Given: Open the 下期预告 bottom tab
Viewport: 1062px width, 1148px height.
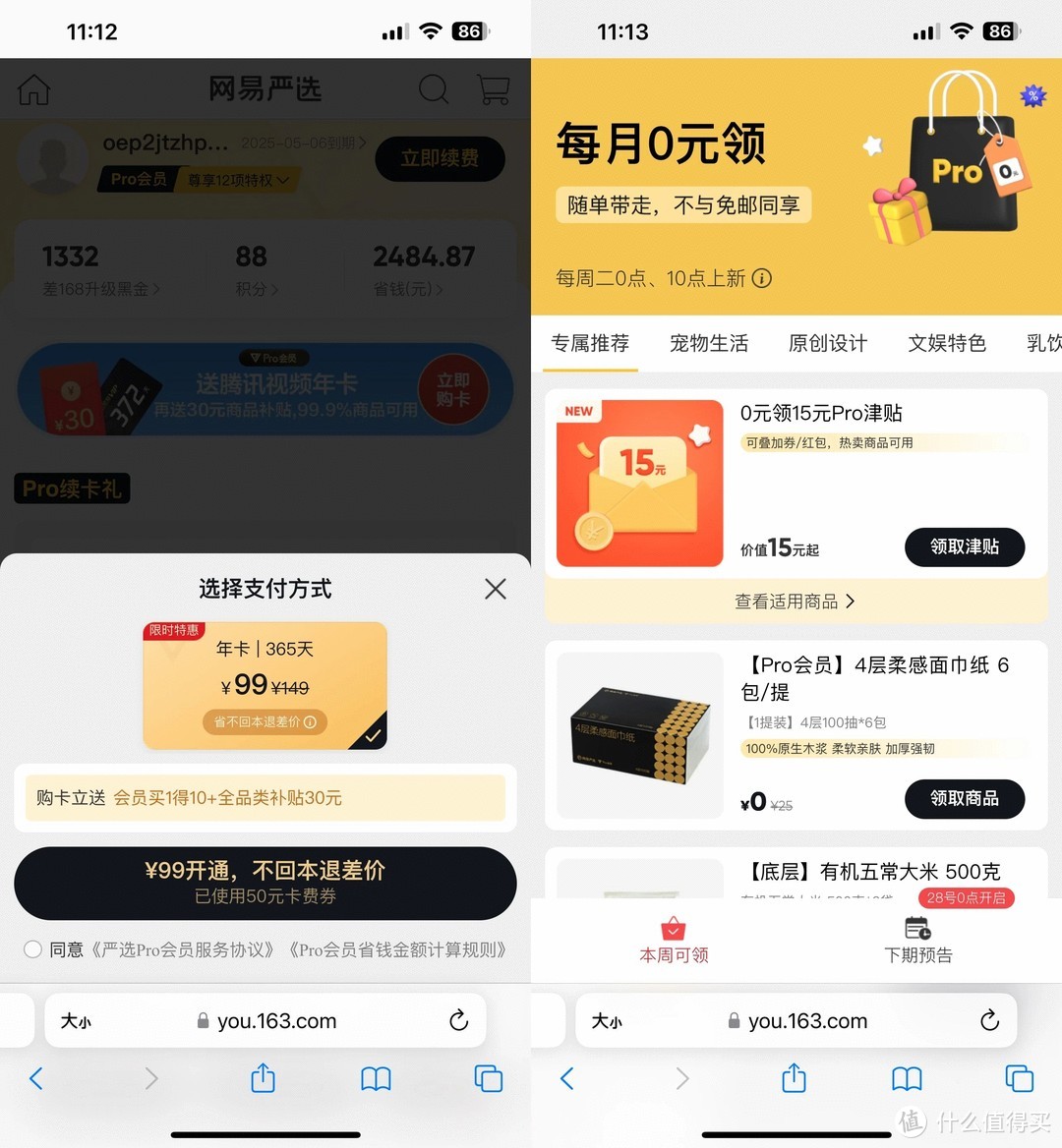Looking at the screenshot, I should click(917, 941).
